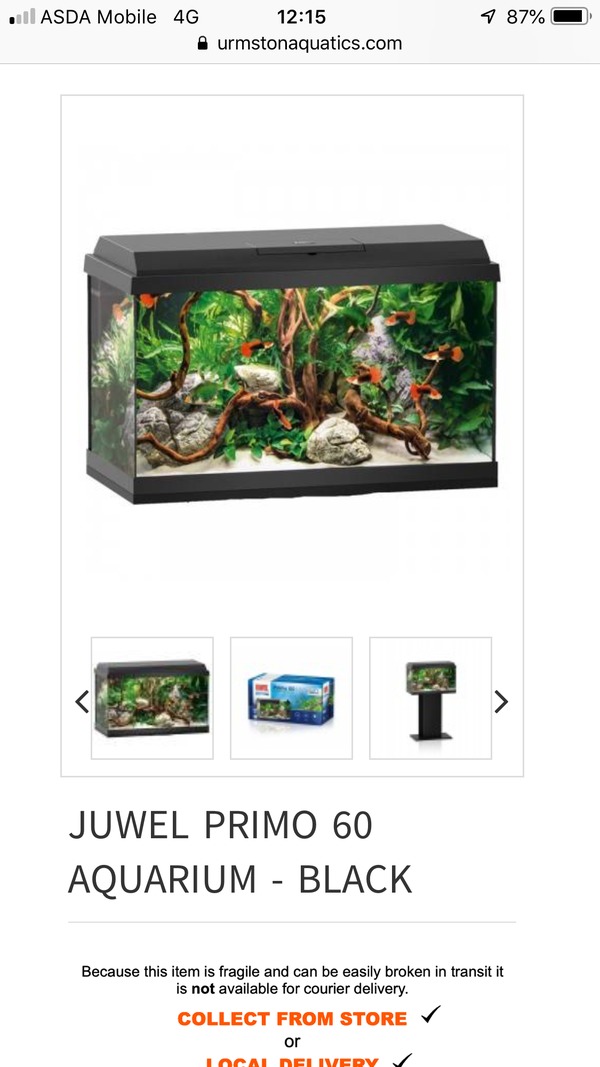Select the aquarium on stand thumbnail
Screen dimensions: 600x1067
431,698
